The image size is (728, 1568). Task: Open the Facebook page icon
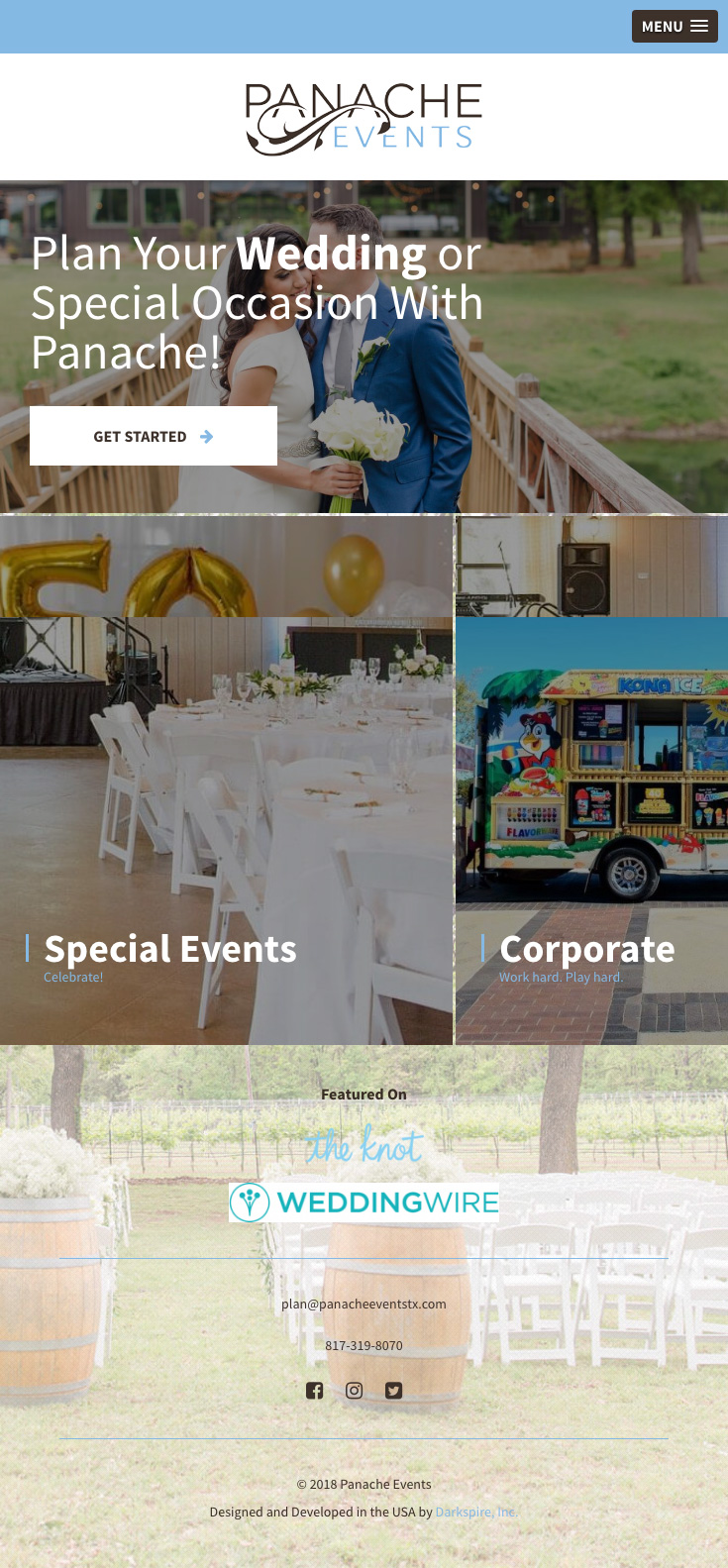tap(315, 1391)
